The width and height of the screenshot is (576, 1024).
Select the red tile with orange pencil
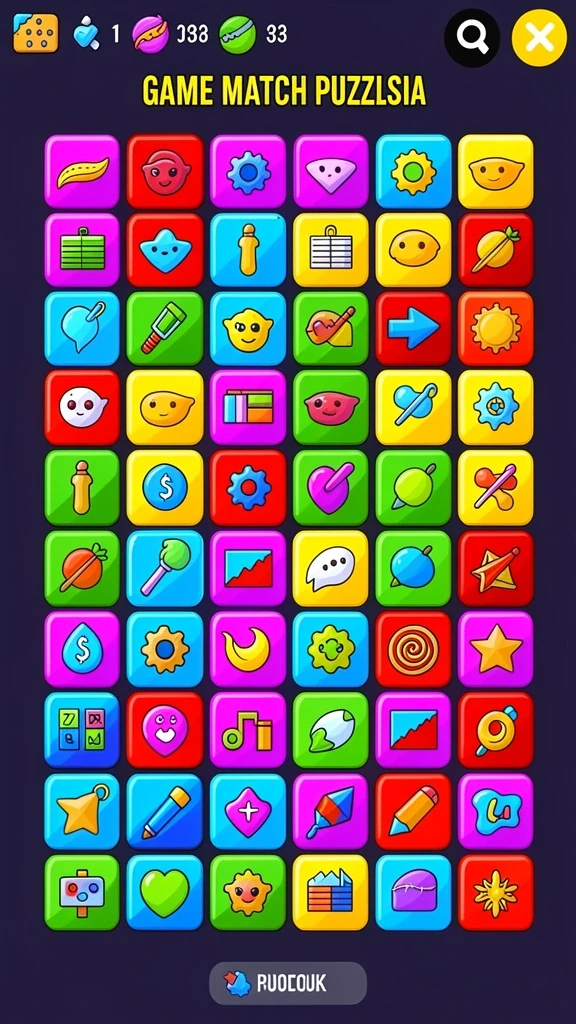413,811
